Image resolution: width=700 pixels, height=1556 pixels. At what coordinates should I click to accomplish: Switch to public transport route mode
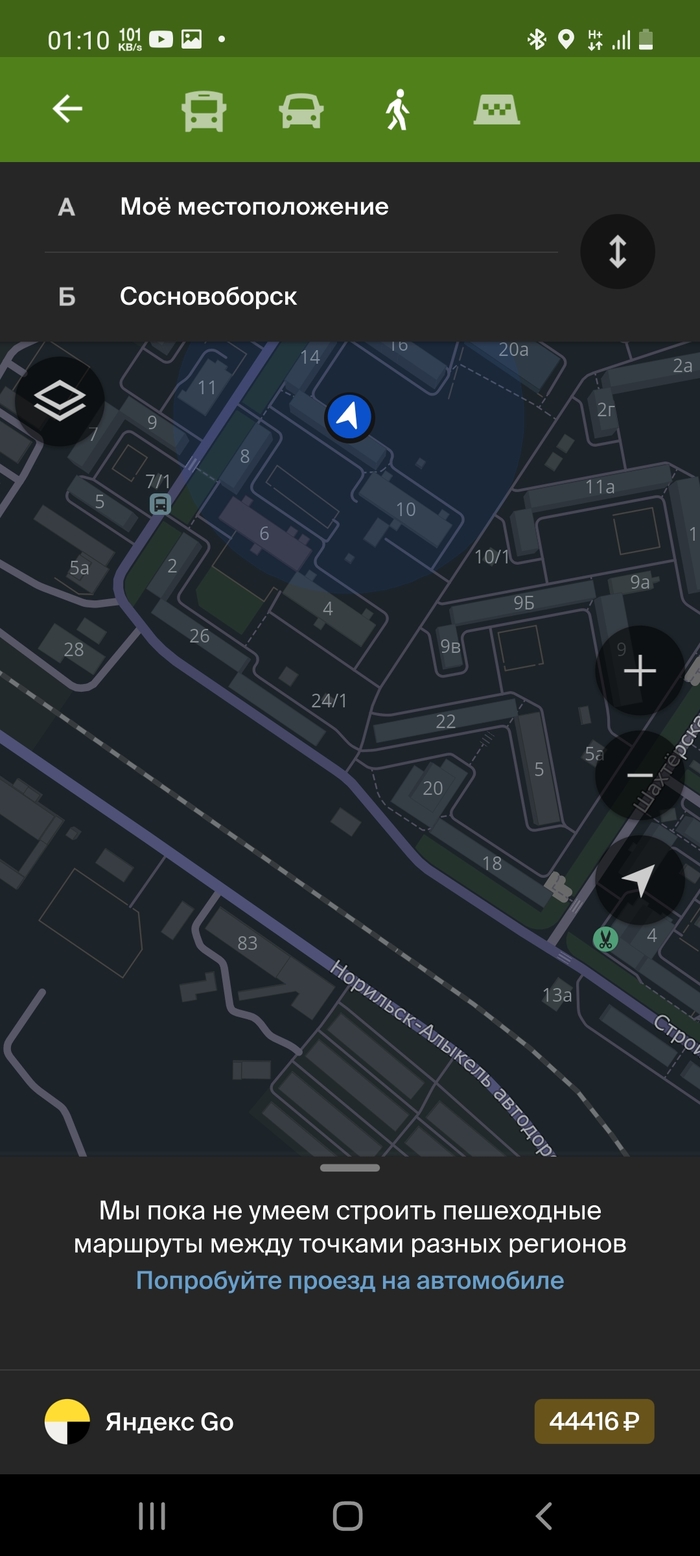(x=203, y=110)
